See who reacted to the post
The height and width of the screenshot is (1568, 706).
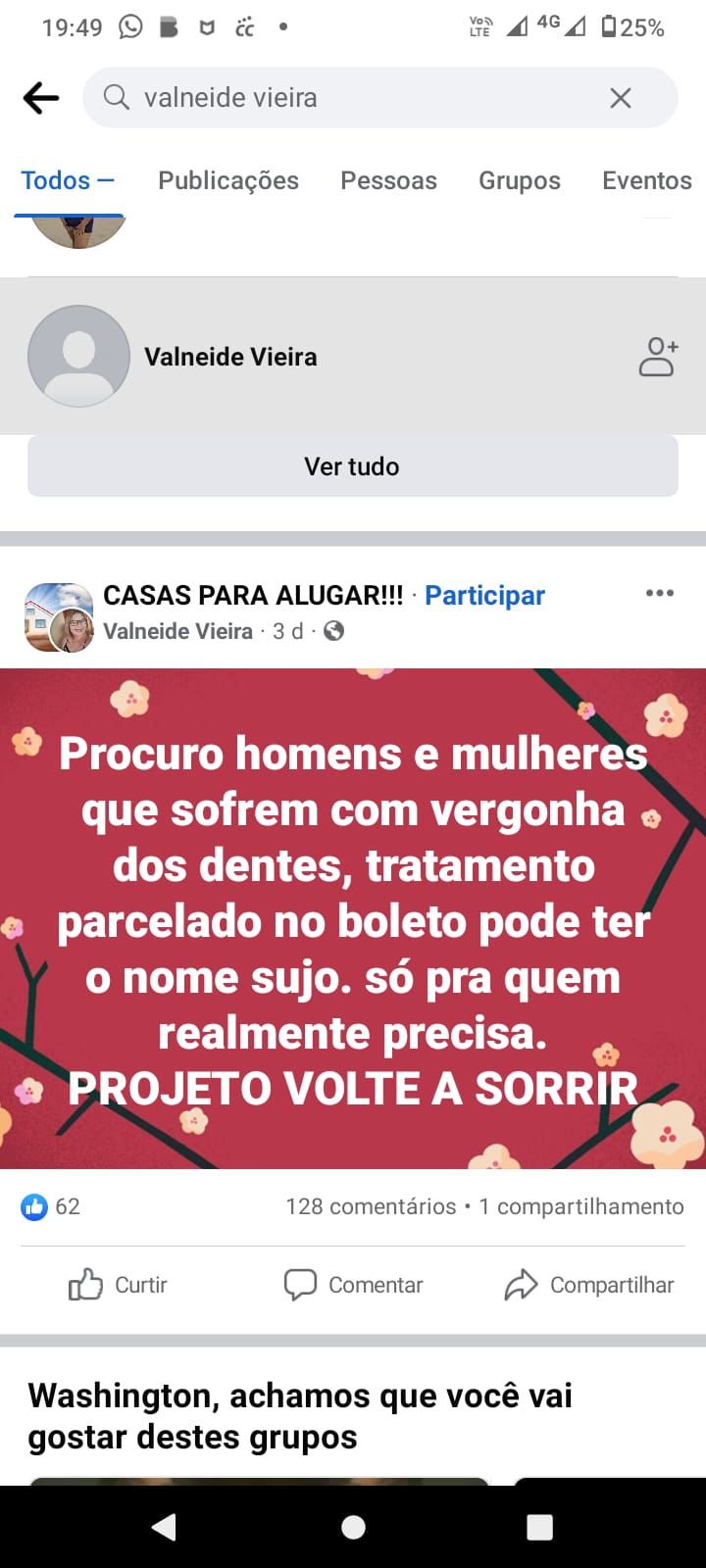click(x=51, y=1206)
